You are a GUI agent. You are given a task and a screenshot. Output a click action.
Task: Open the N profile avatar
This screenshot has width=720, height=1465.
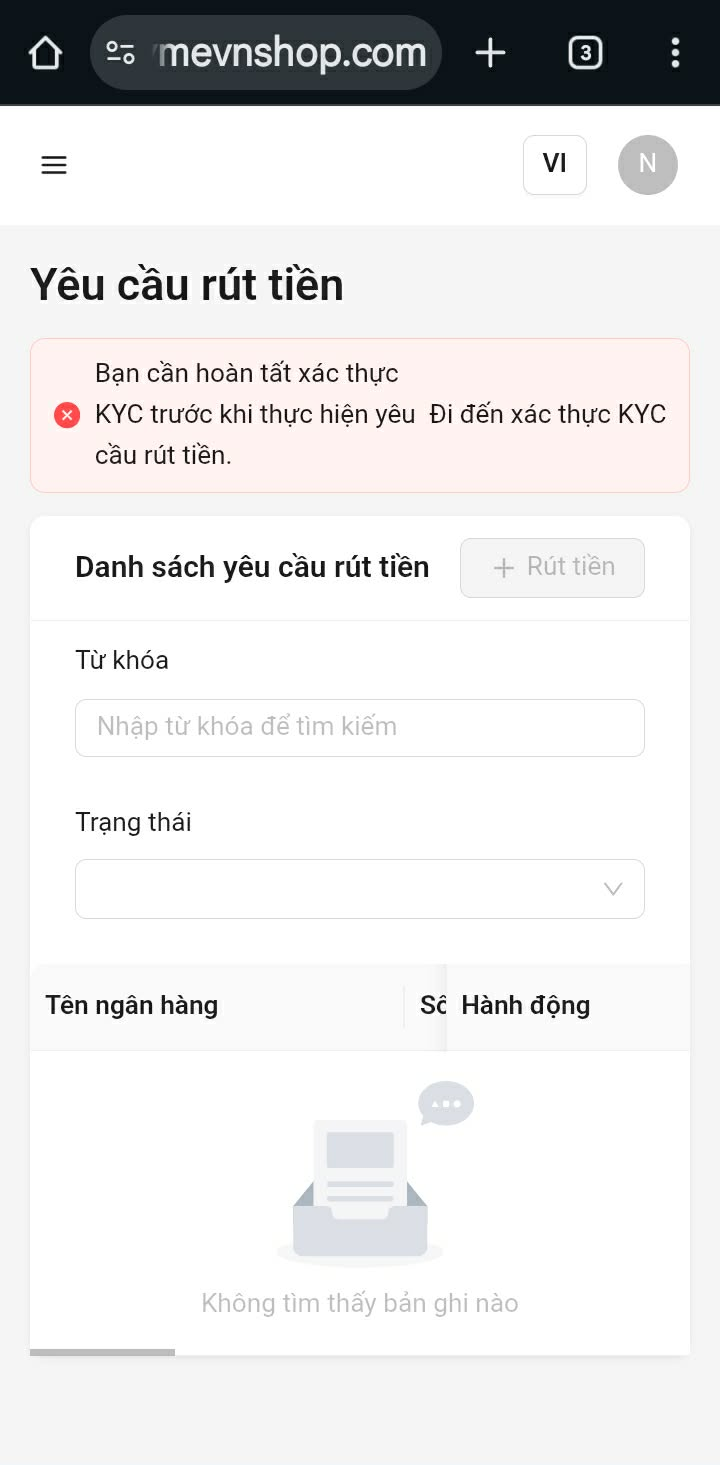647,164
